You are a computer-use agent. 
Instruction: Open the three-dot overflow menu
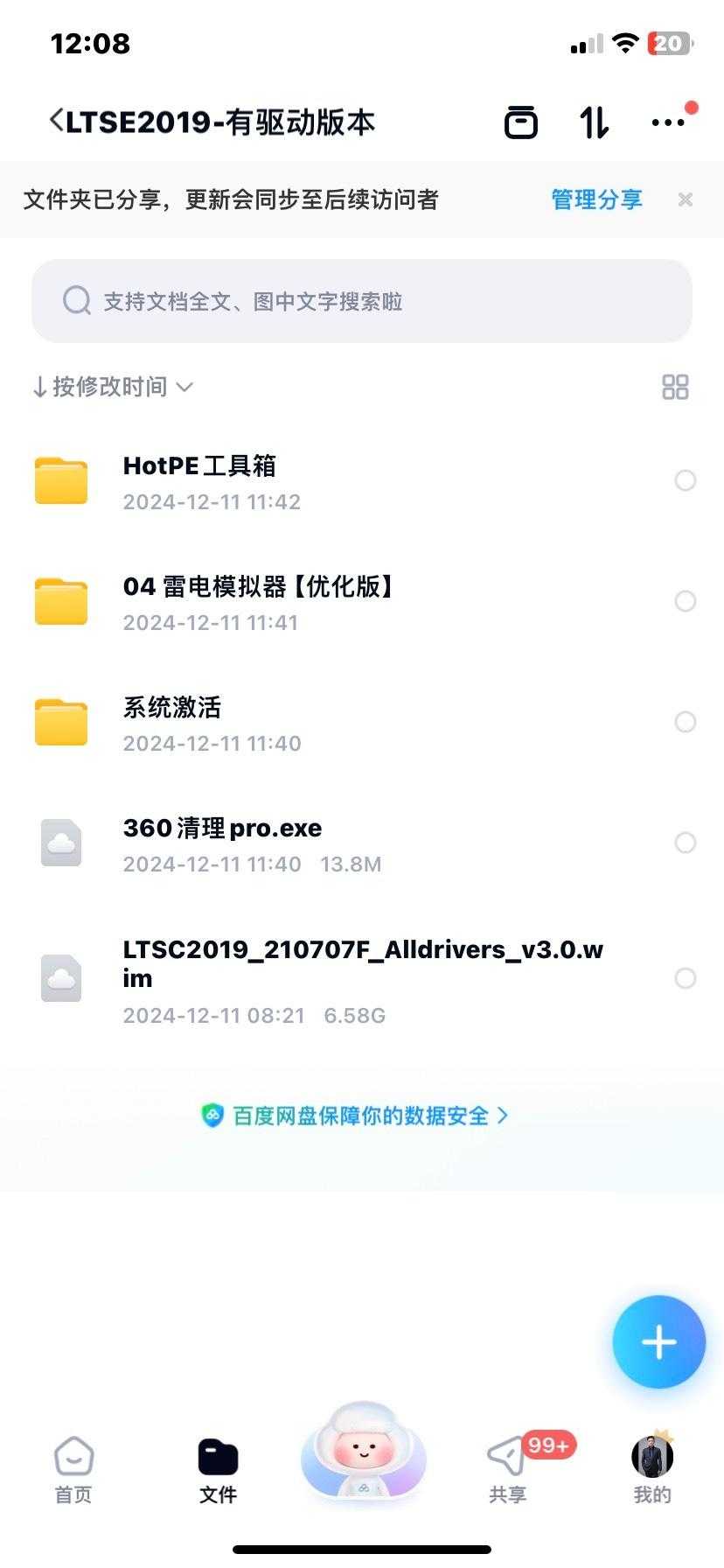click(669, 122)
